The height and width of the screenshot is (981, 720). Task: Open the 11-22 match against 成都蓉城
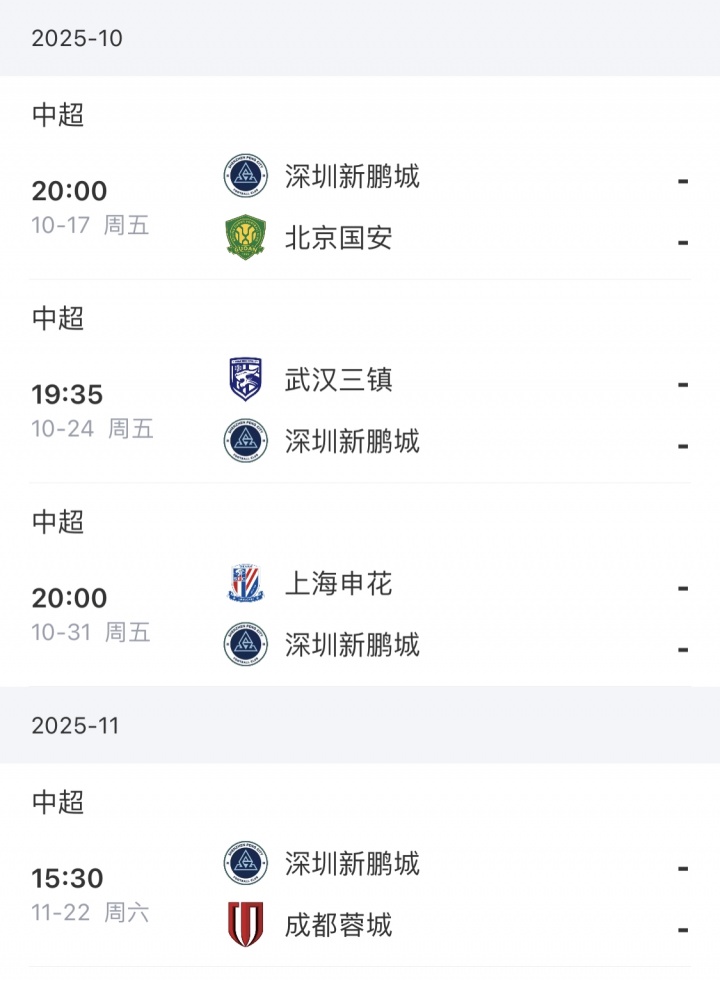click(x=360, y=894)
